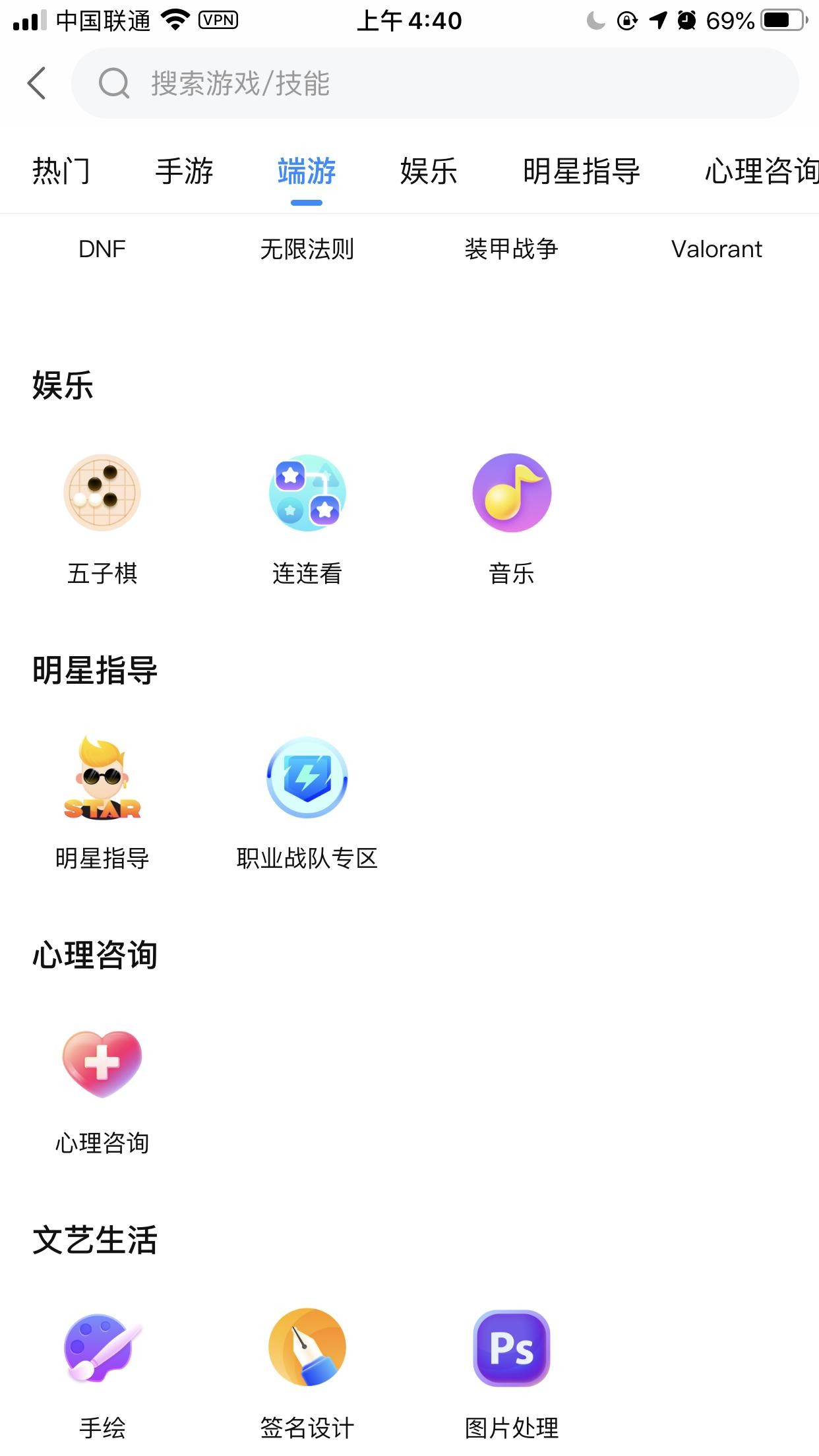The height and width of the screenshot is (1456, 819).
Task: Open the 明星指导 STAR icon
Action: pos(102,778)
